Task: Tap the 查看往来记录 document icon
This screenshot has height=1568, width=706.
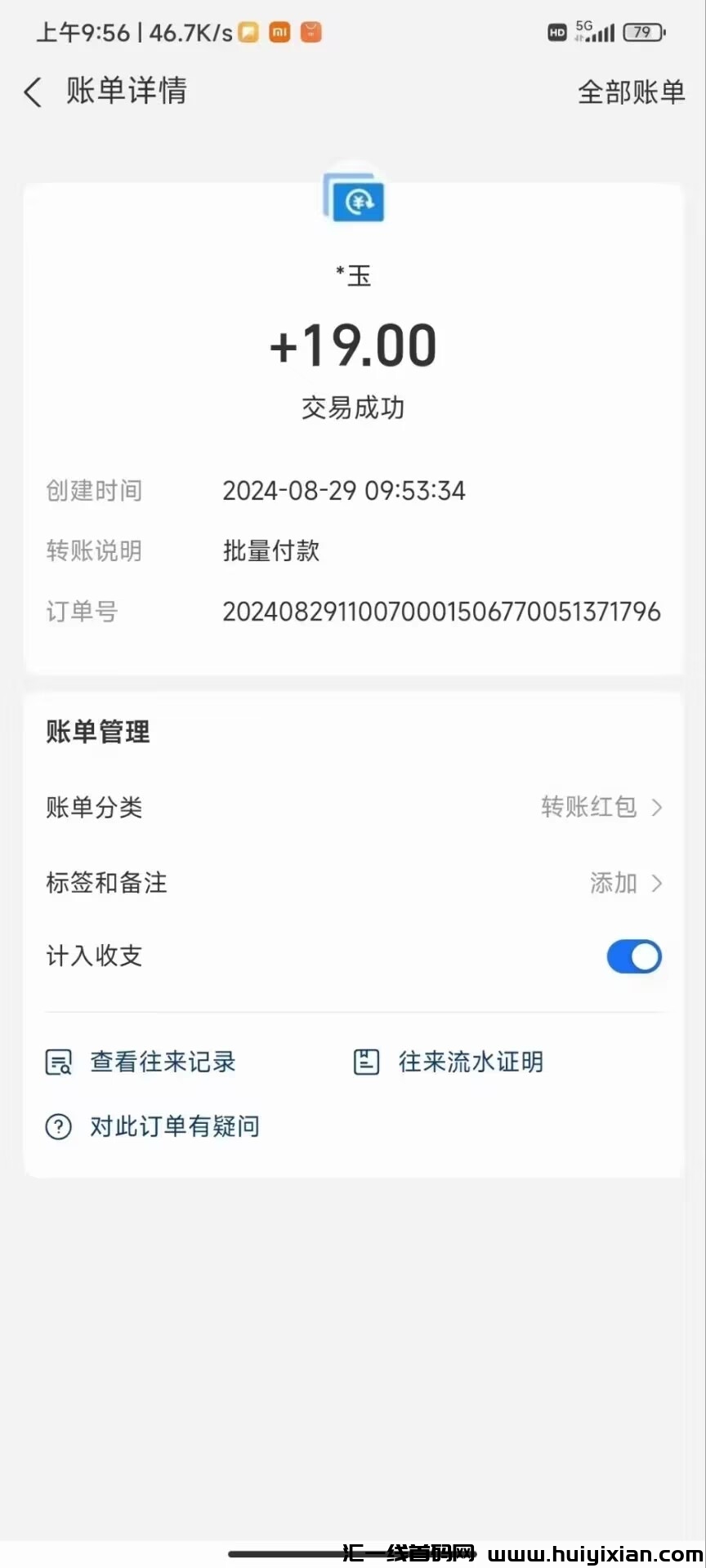Action: (x=57, y=1061)
